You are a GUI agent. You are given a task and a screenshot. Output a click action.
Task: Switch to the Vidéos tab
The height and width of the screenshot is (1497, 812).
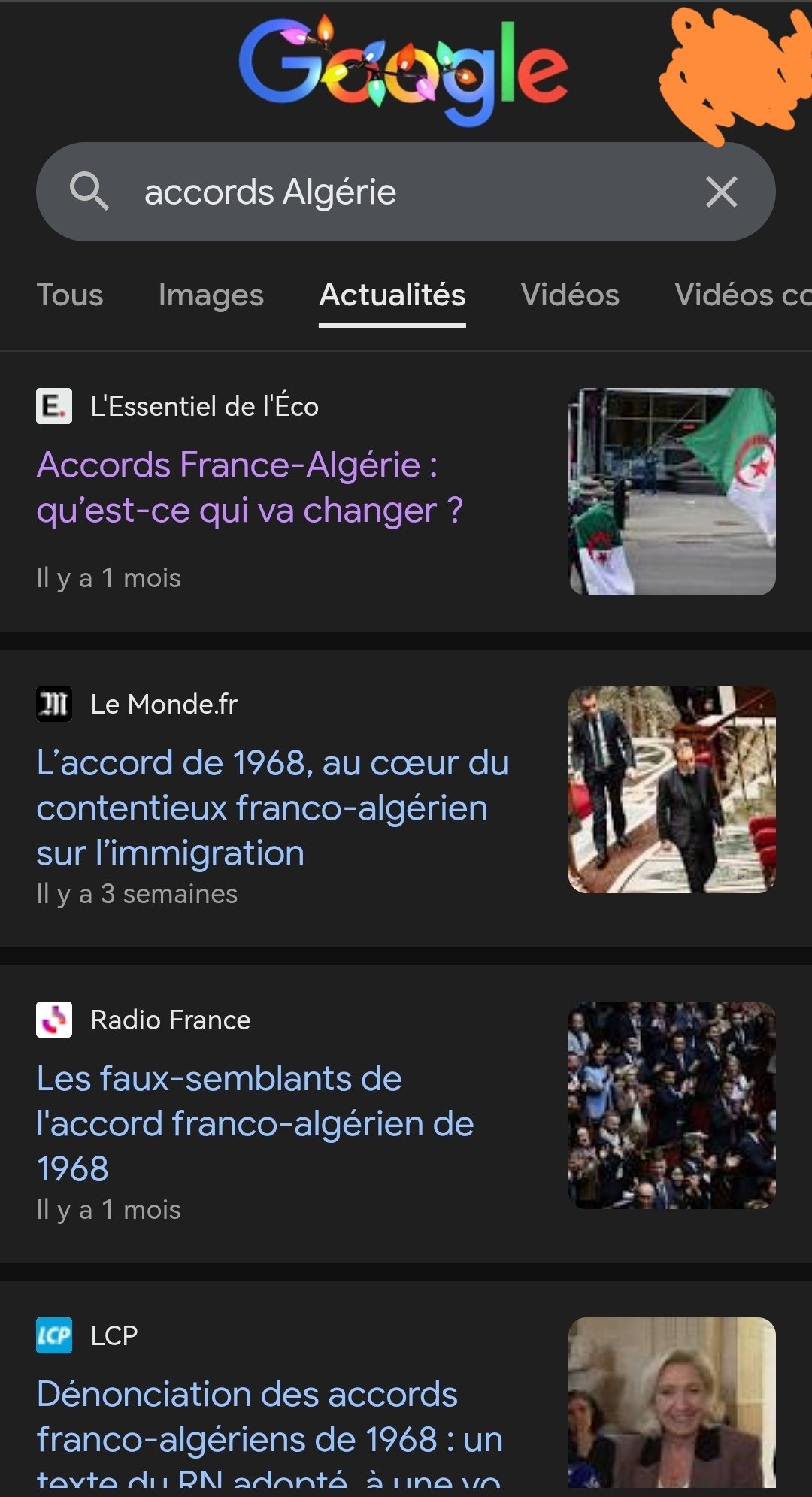tap(570, 295)
